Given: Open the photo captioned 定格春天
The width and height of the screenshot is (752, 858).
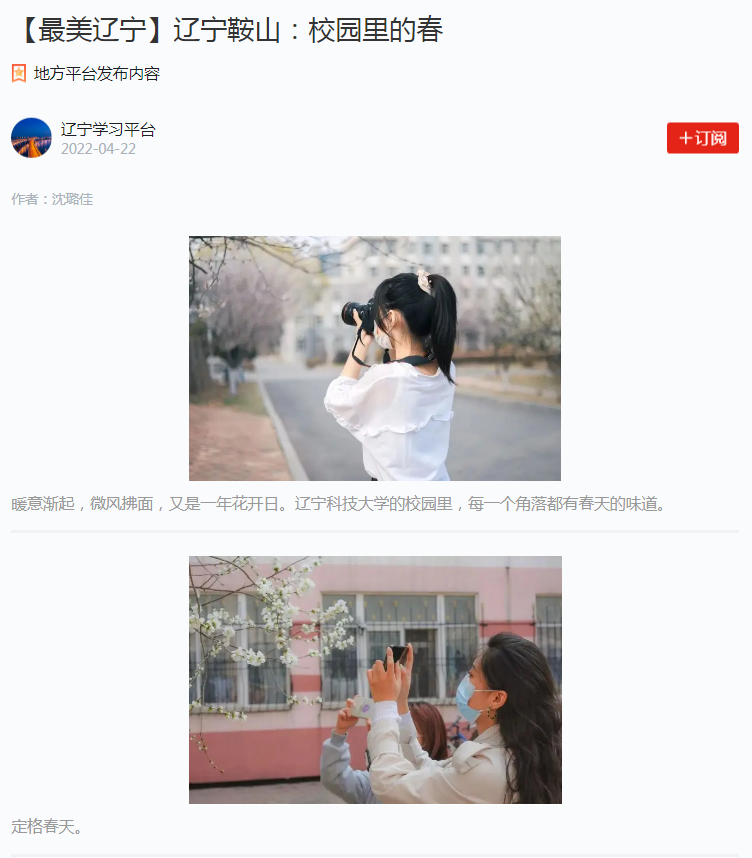Looking at the screenshot, I should tap(375, 679).
